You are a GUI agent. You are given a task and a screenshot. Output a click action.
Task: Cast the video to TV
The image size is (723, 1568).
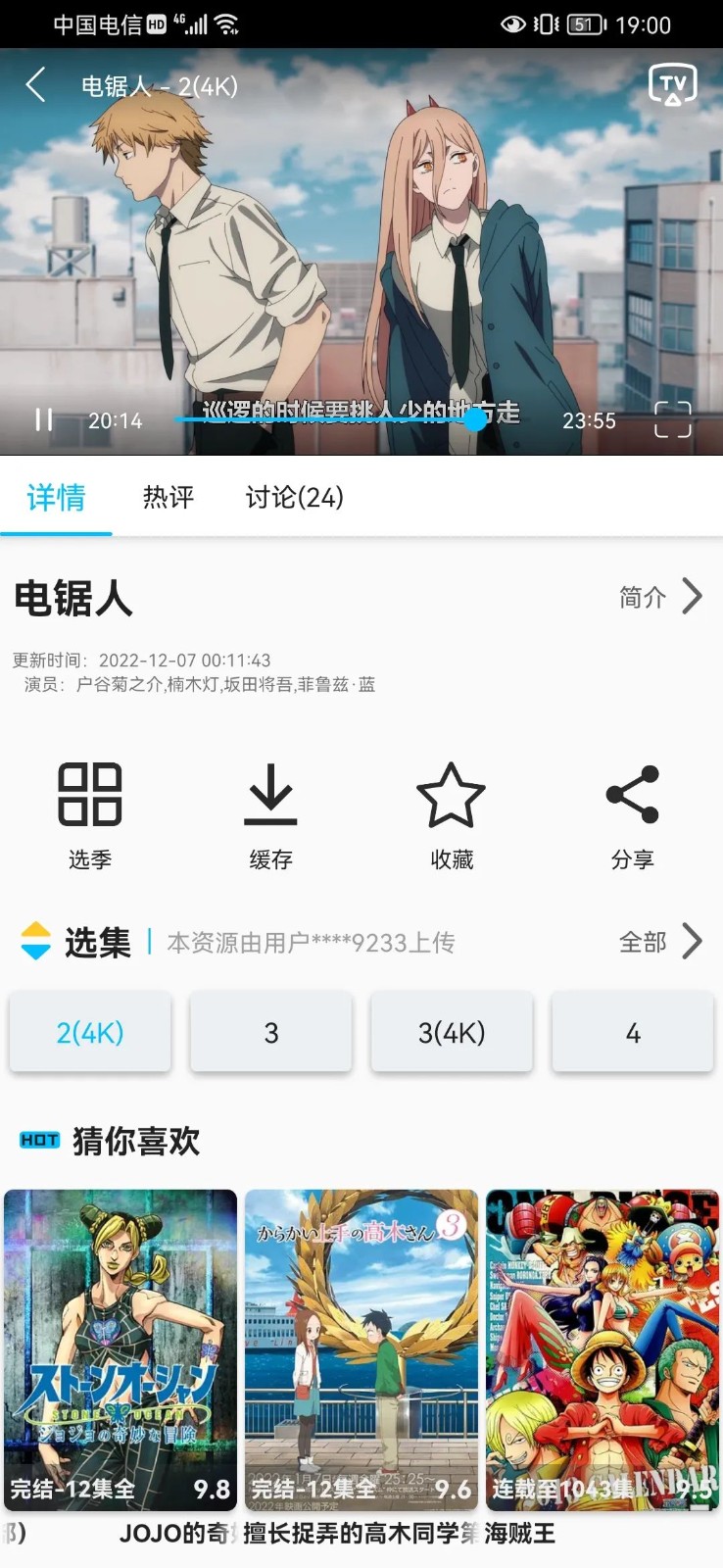(672, 85)
